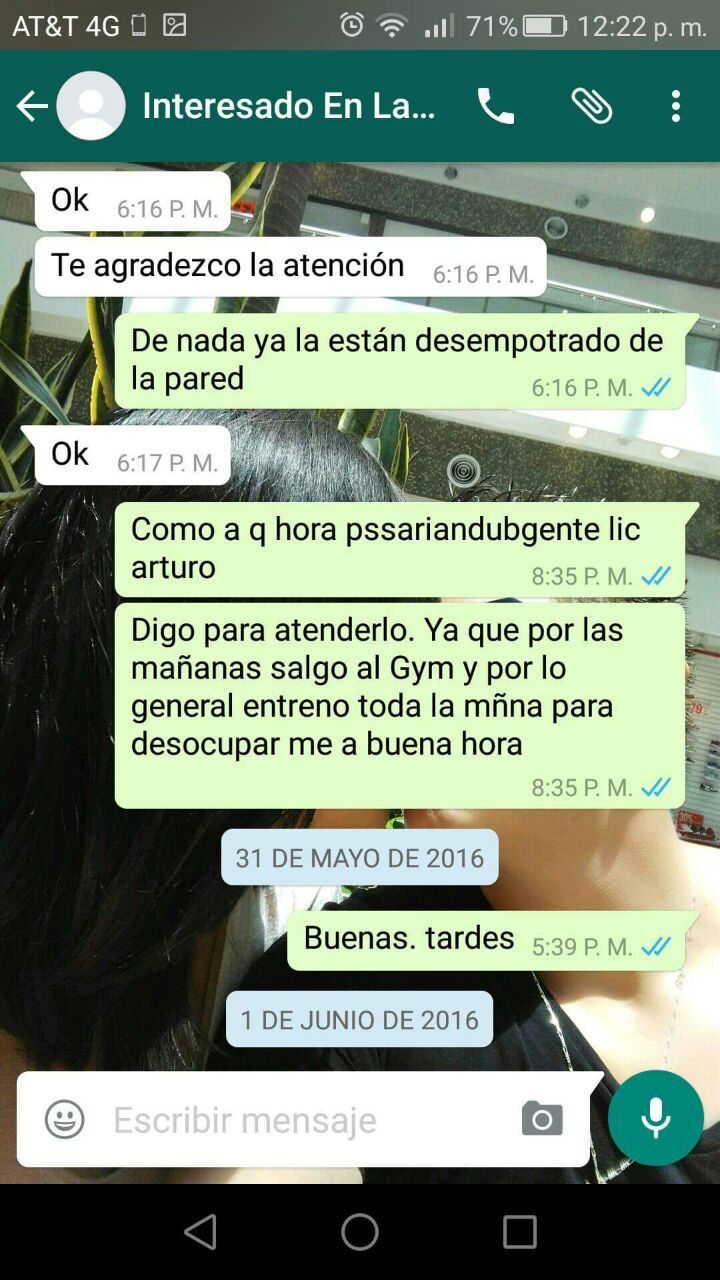The image size is (720, 1280).
Task: Select the camera icon in the message bar
Action: coord(541,1120)
